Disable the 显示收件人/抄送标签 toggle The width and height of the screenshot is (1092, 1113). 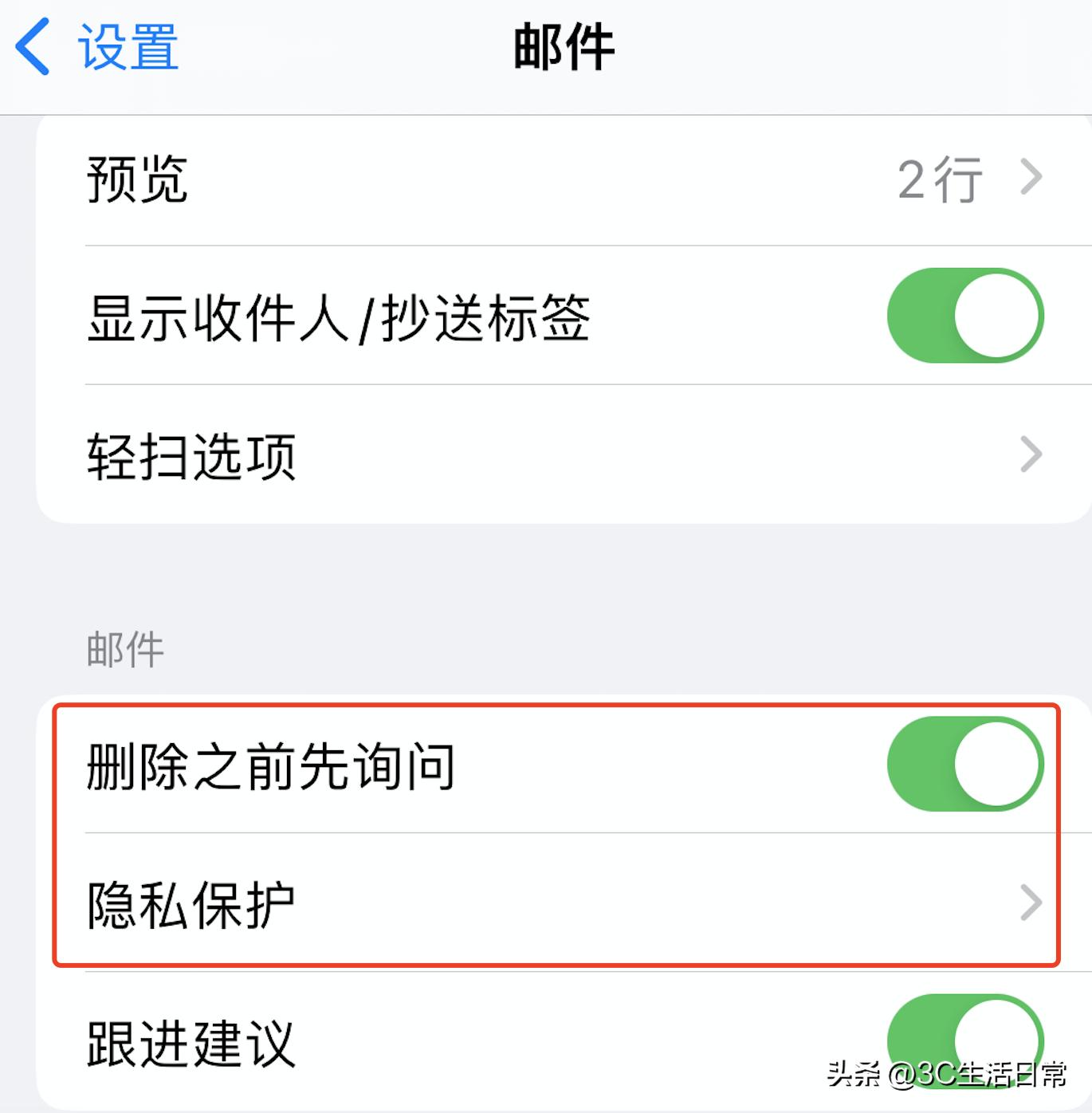964,316
